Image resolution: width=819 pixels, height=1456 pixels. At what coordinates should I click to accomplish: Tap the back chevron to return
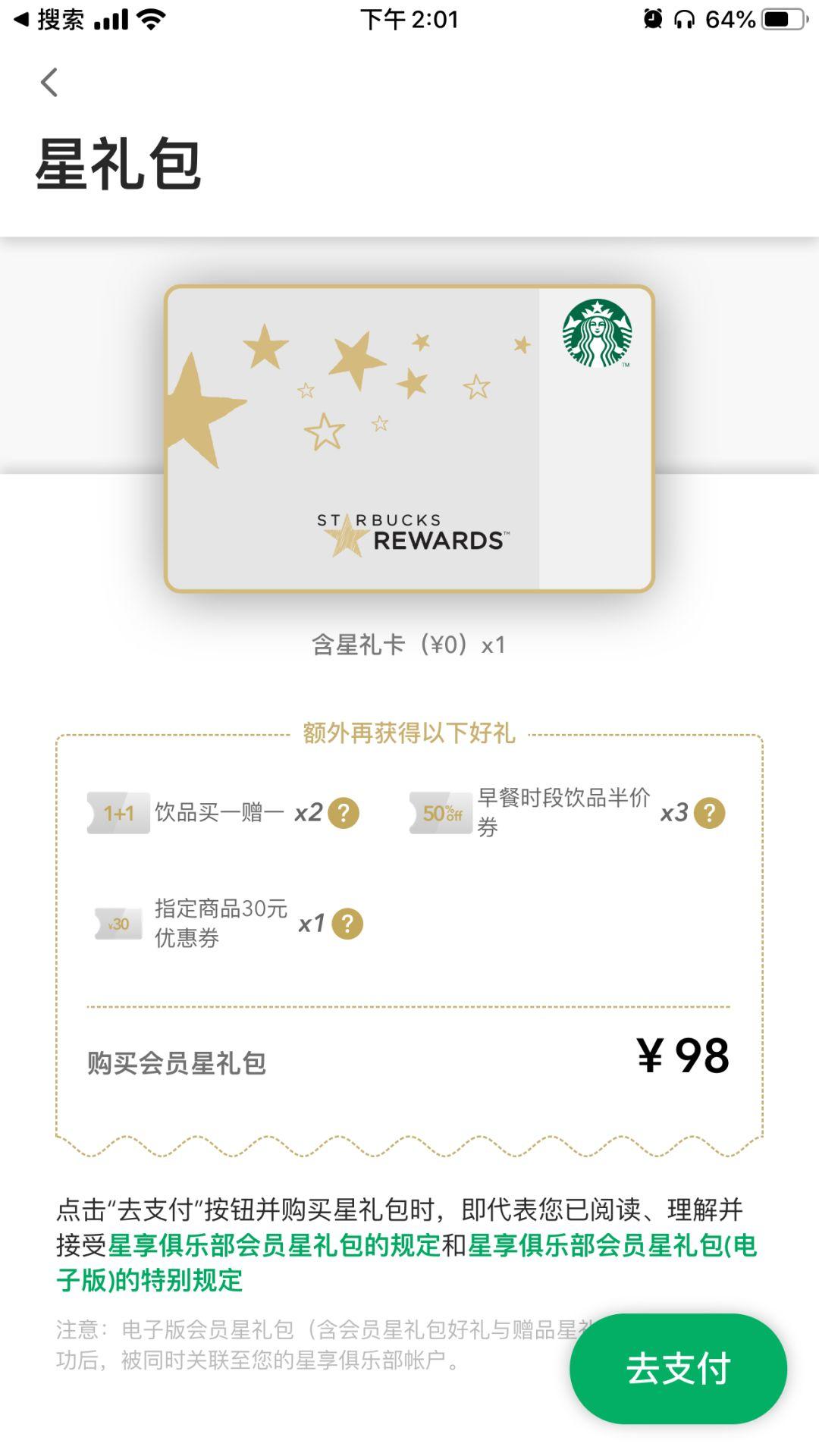pos(49,83)
